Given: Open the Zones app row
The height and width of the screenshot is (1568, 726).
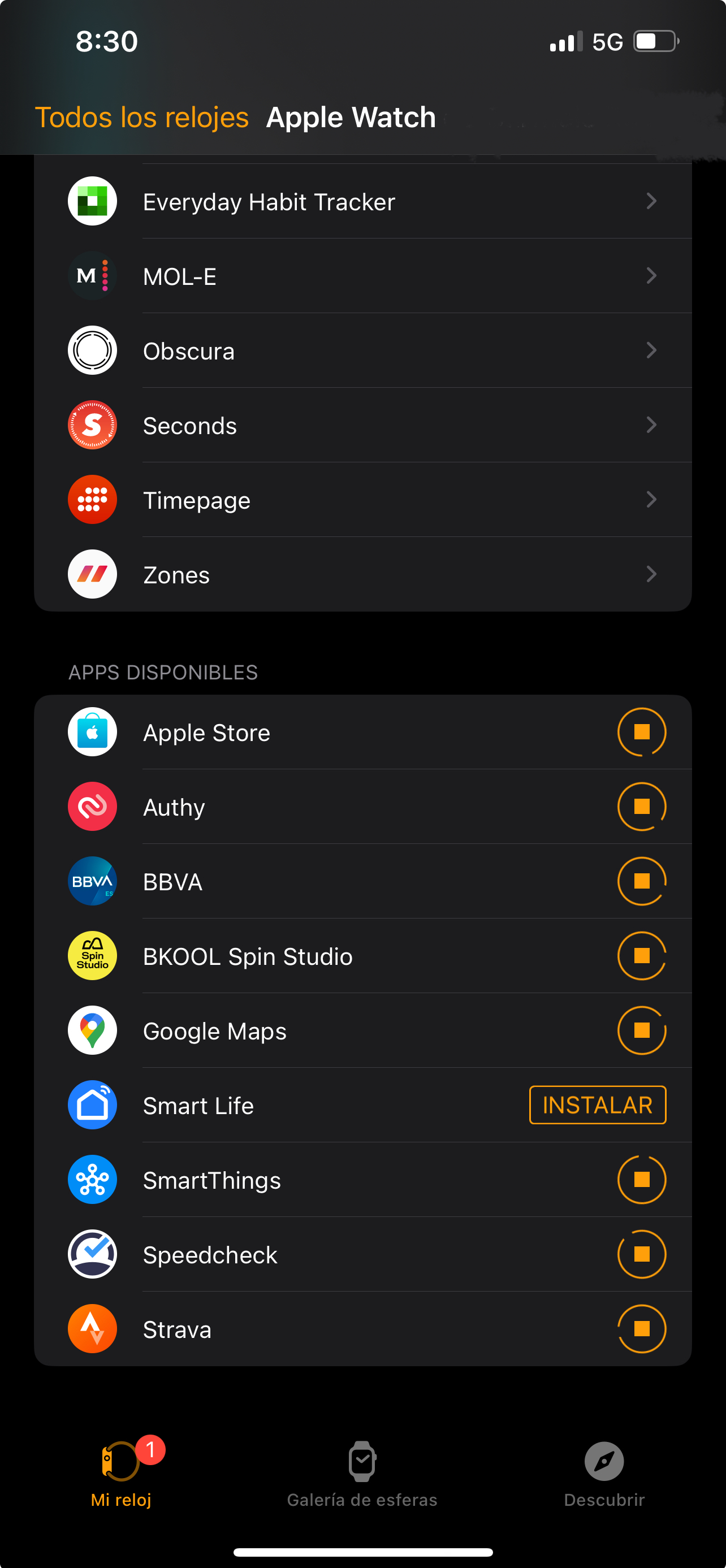Looking at the screenshot, I should click(x=362, y=575).
